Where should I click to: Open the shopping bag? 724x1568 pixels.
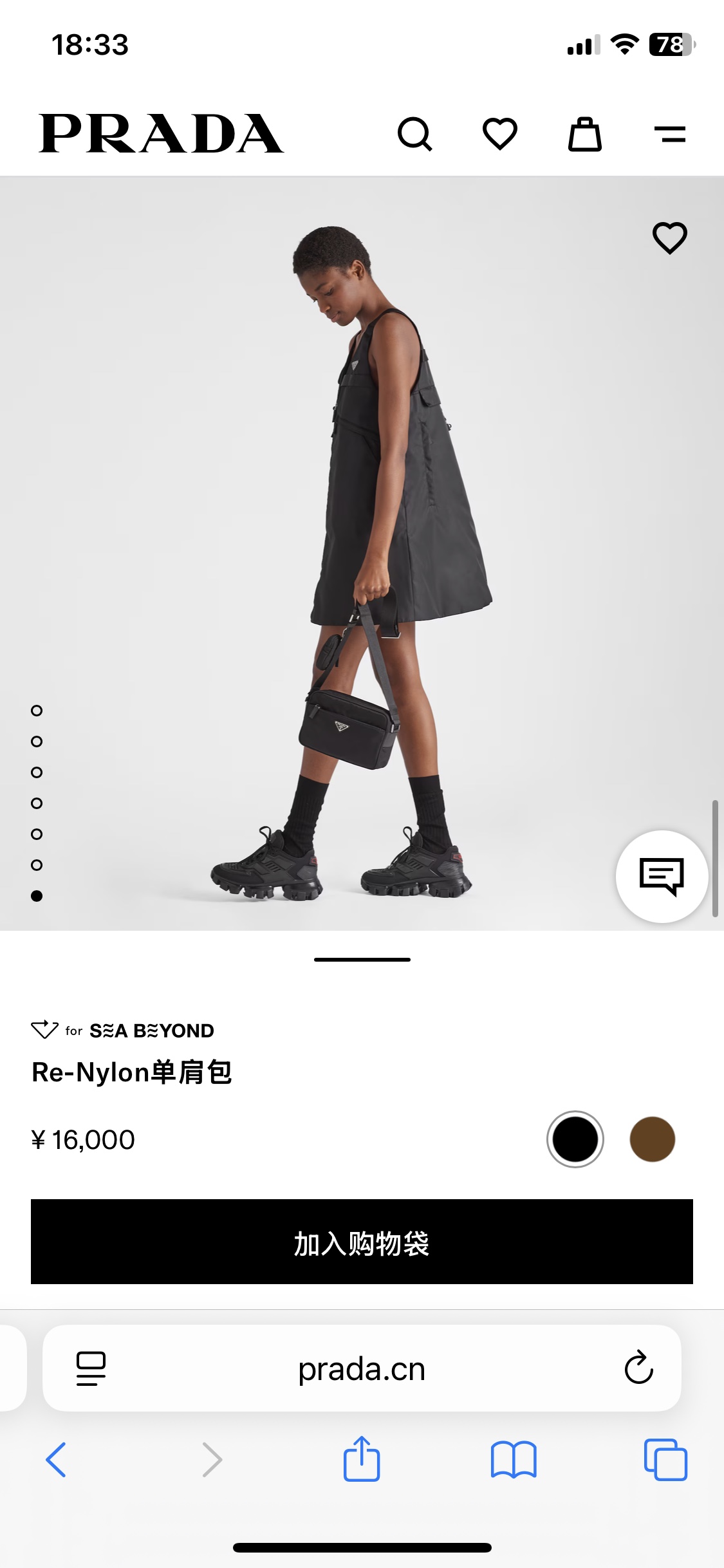tap(584, 134)
